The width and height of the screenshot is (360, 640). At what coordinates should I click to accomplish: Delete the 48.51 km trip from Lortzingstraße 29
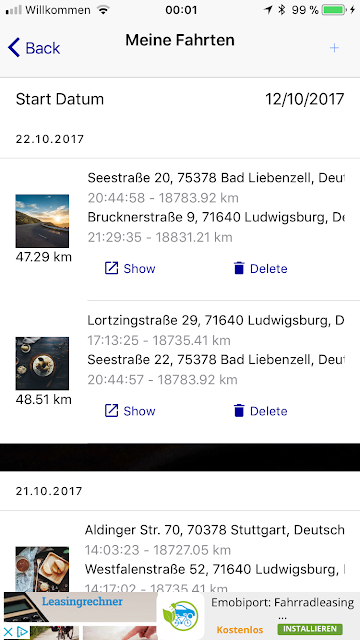pos(260,411)
